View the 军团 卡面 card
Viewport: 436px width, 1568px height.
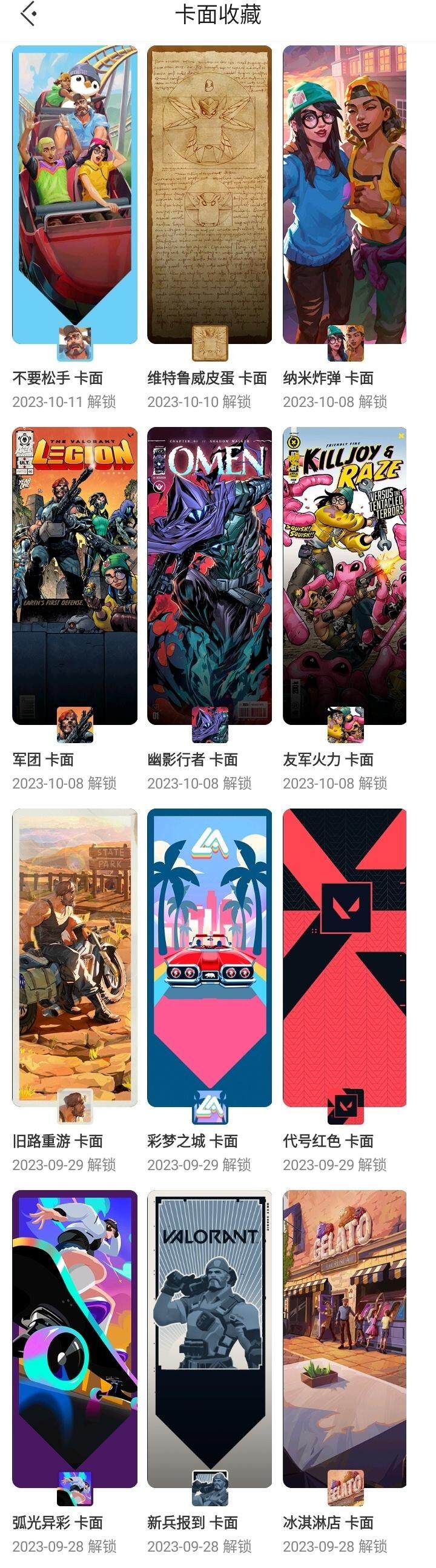pyautogui.click(x=74, y=575)
